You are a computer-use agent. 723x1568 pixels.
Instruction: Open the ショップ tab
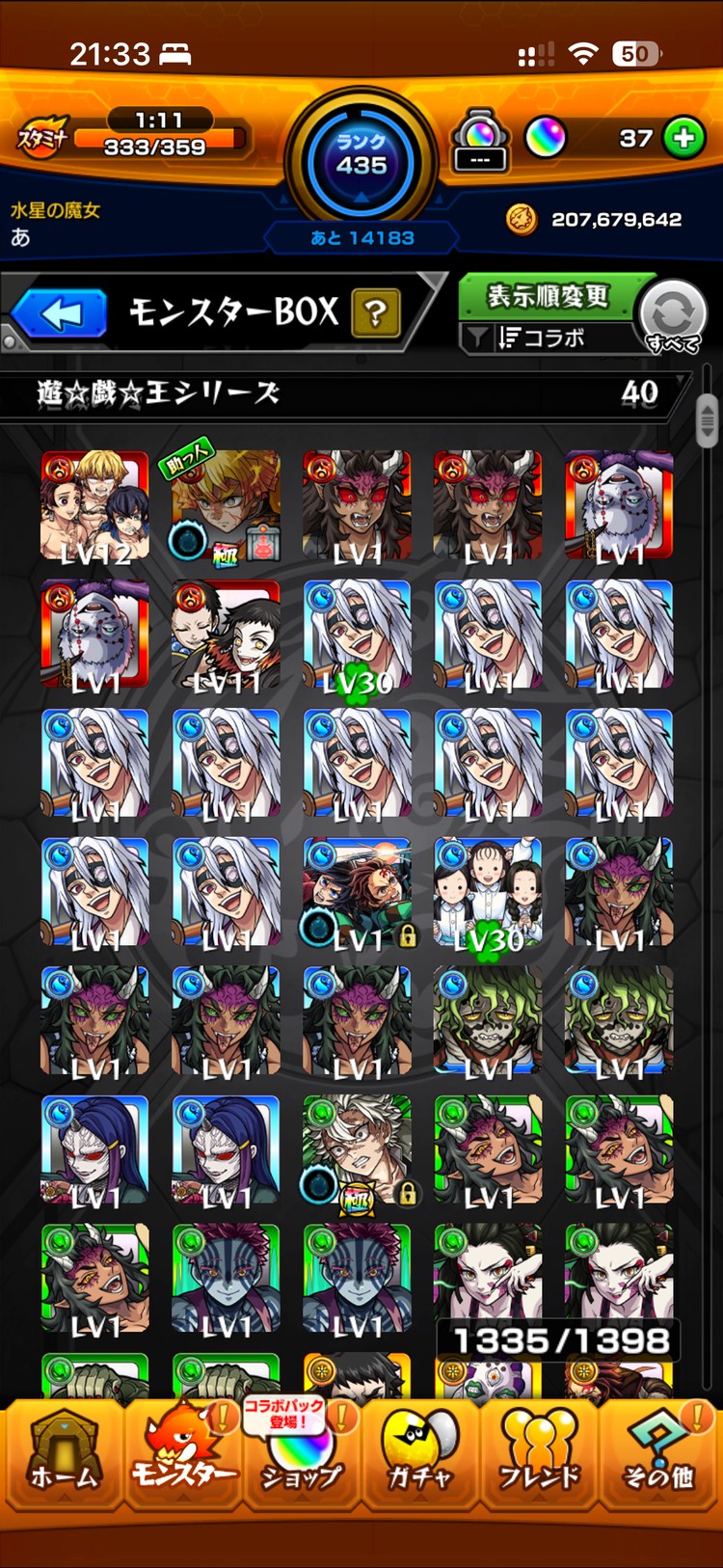click(301, 1457)
